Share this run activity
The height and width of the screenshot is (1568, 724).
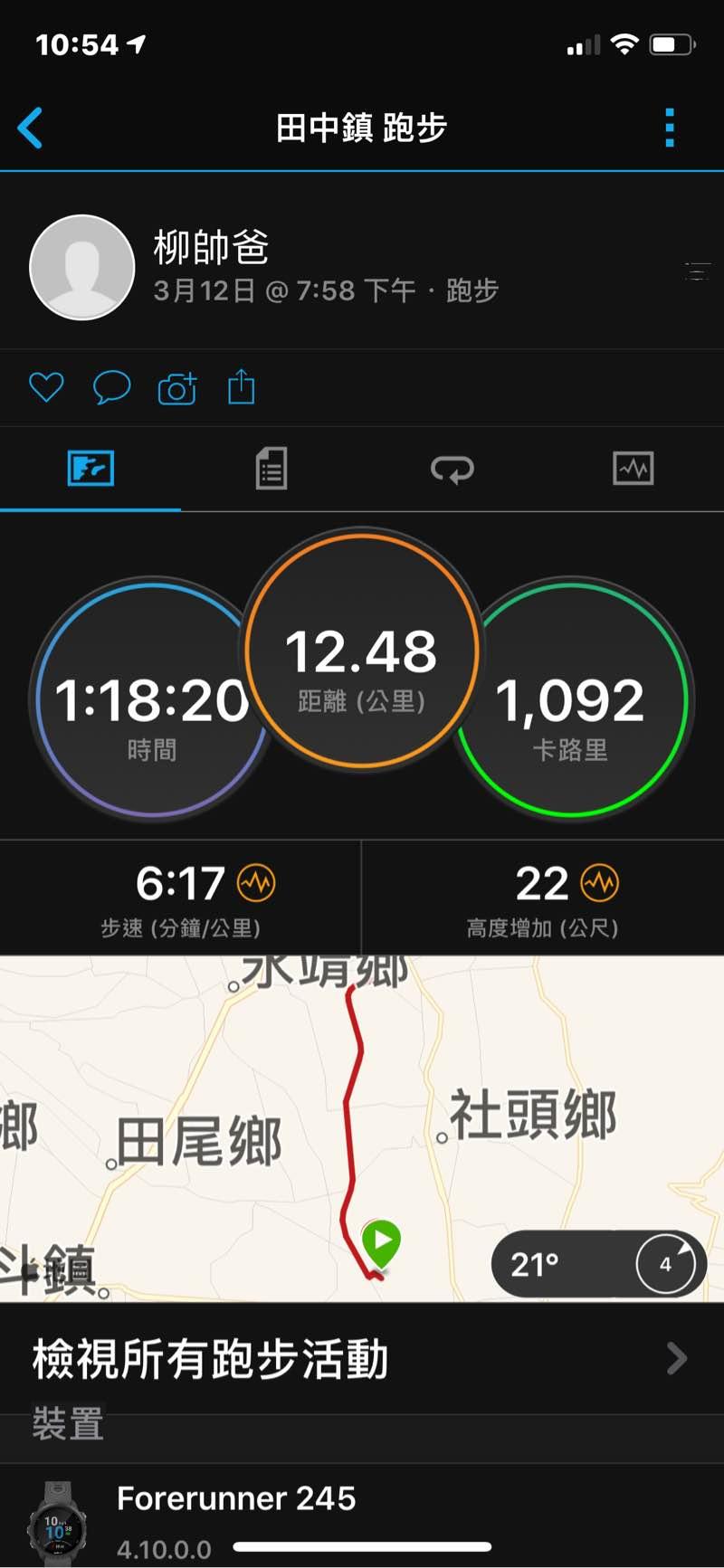[x=242, y=387]
